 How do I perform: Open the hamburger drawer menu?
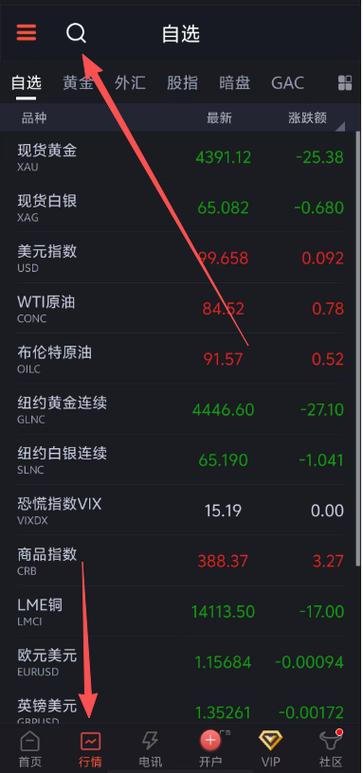pyautogui.click(x=26, y=33)
